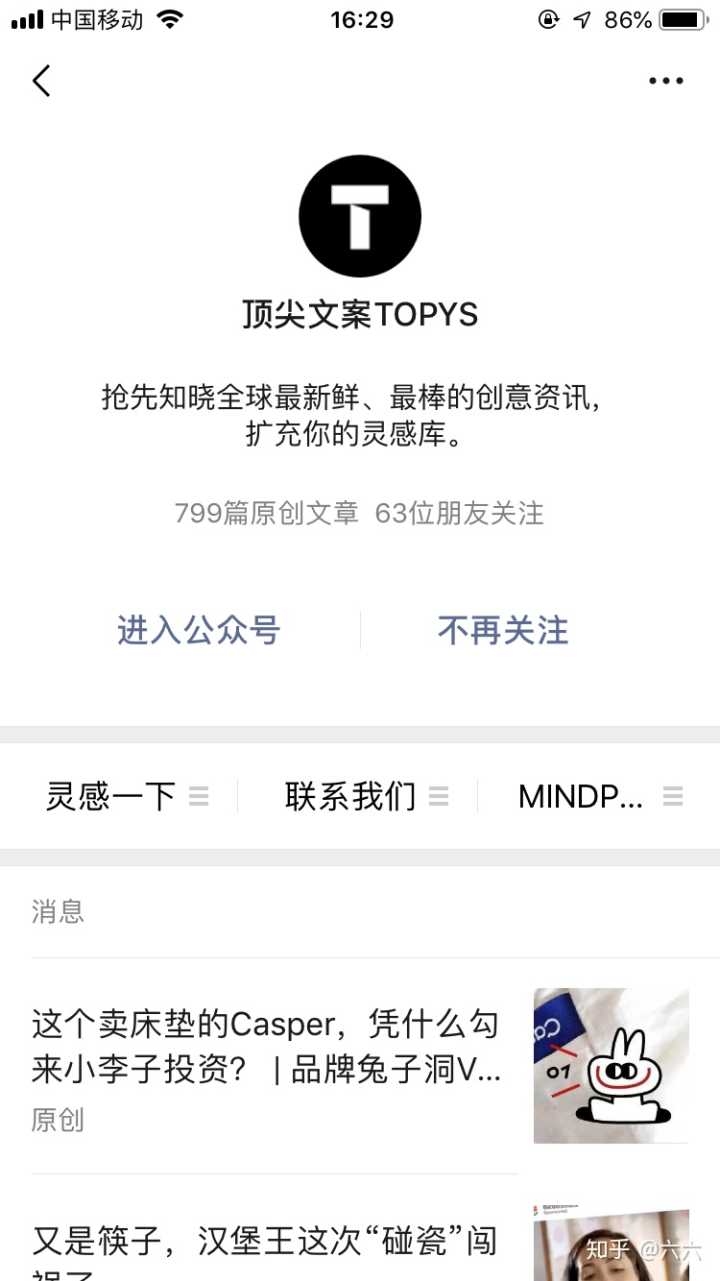Open the Casper 卖床垫 article
Viewport: 720px width, 1281px height.
tap(266, 1047)
